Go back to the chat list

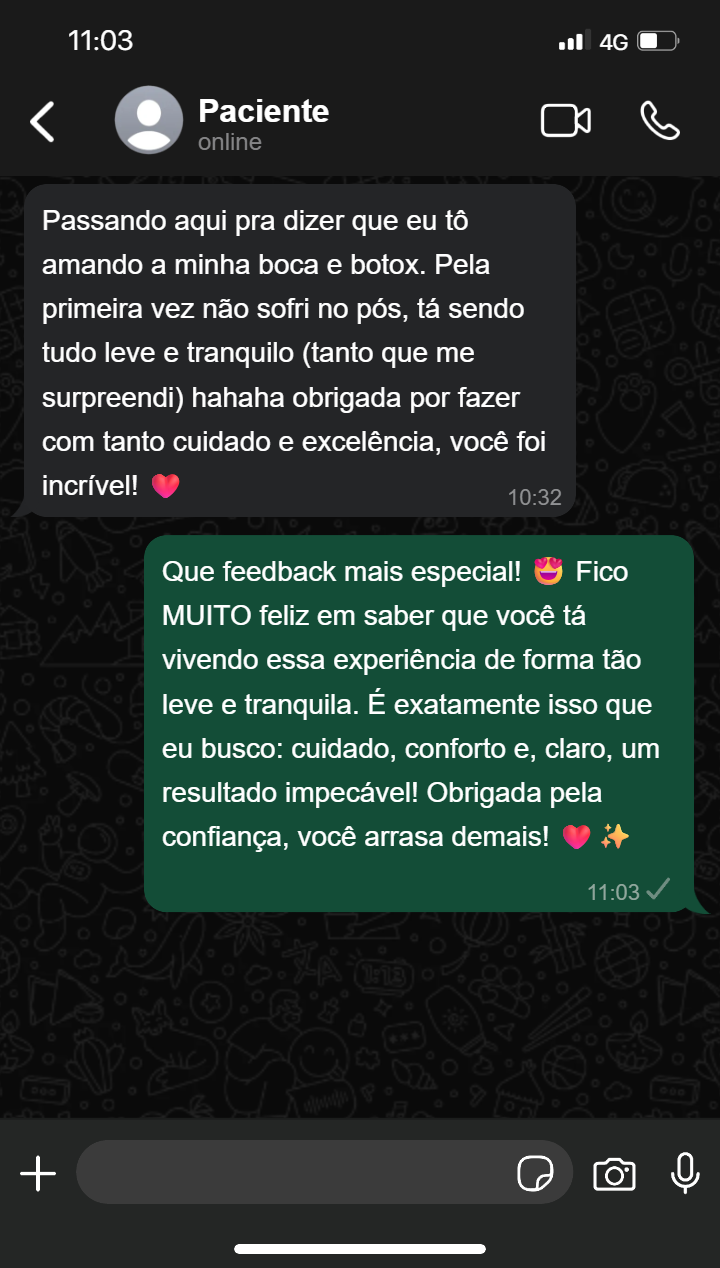(42, 121)
